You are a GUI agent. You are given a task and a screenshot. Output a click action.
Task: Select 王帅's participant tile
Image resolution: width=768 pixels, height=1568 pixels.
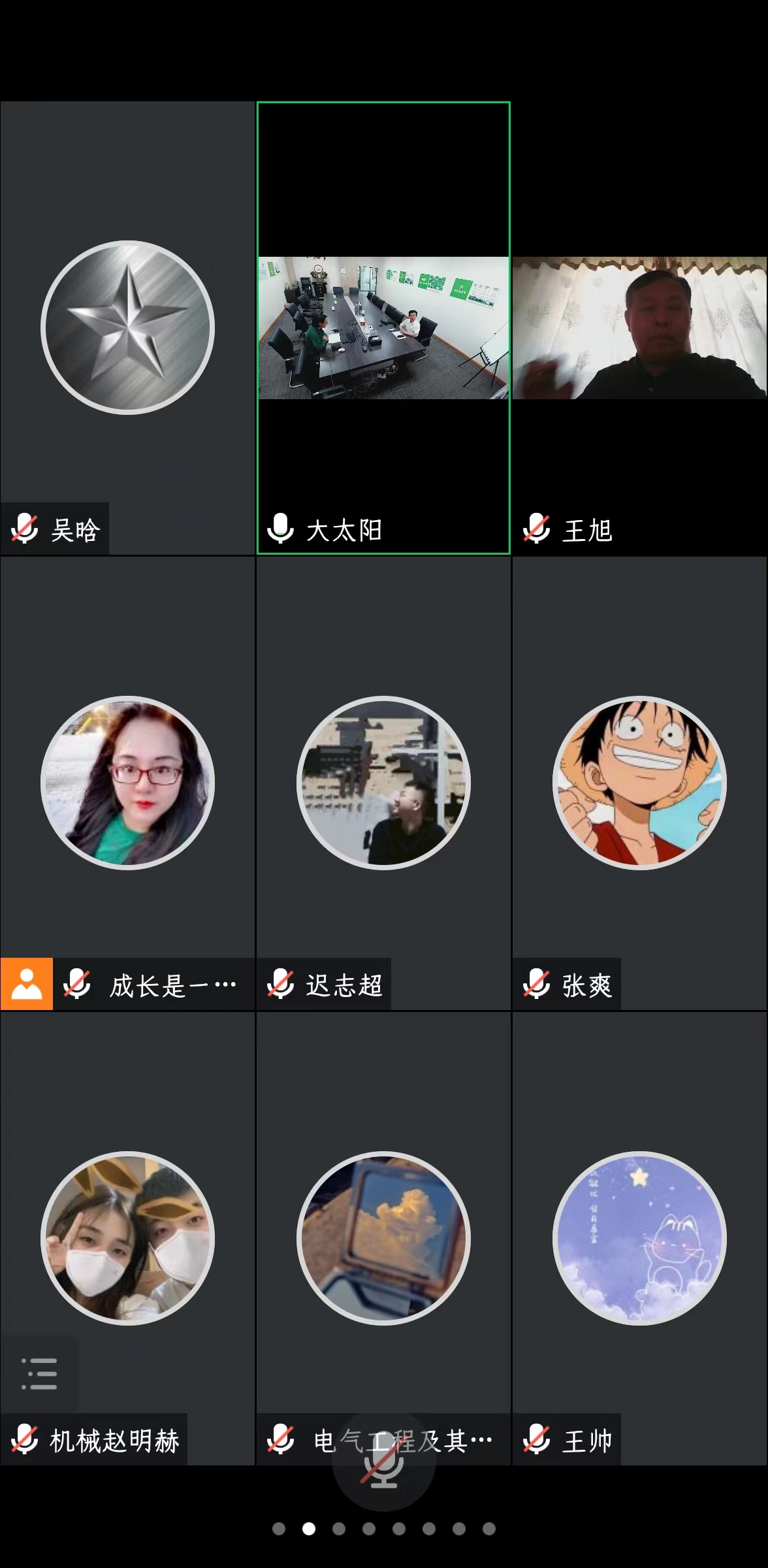(639, 1237)
